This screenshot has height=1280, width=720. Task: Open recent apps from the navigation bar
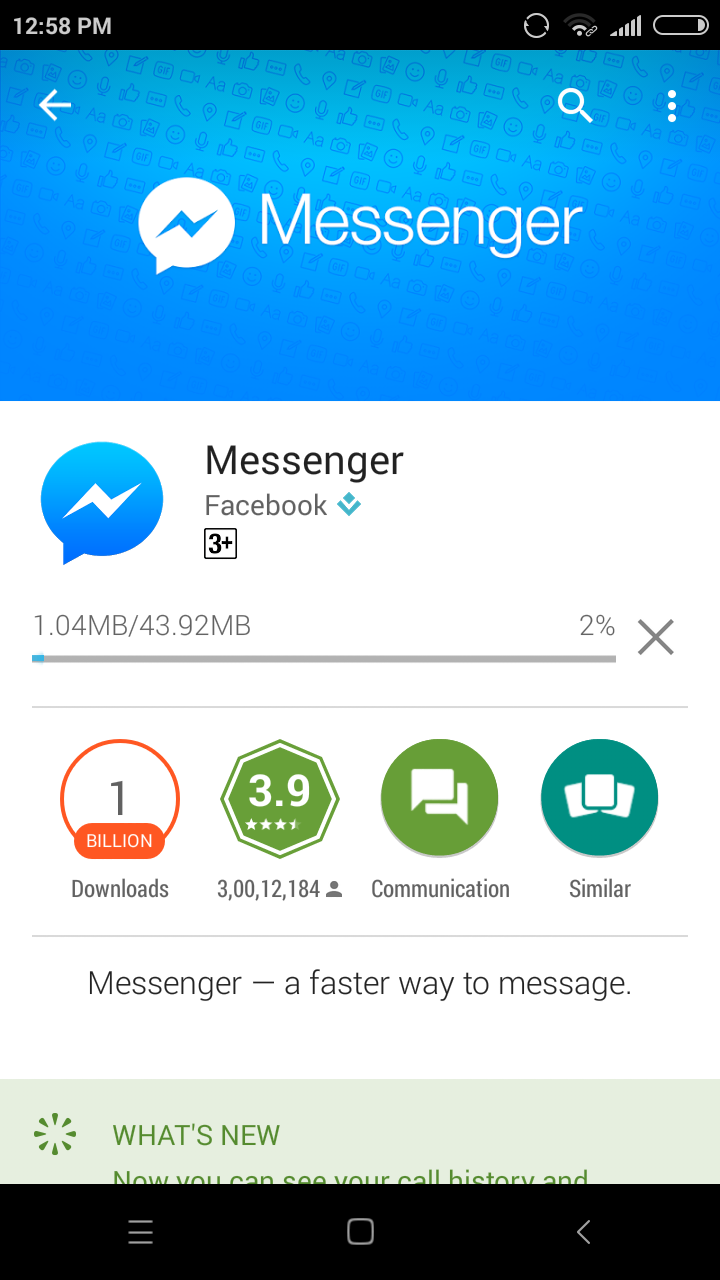coord(140,1232)
